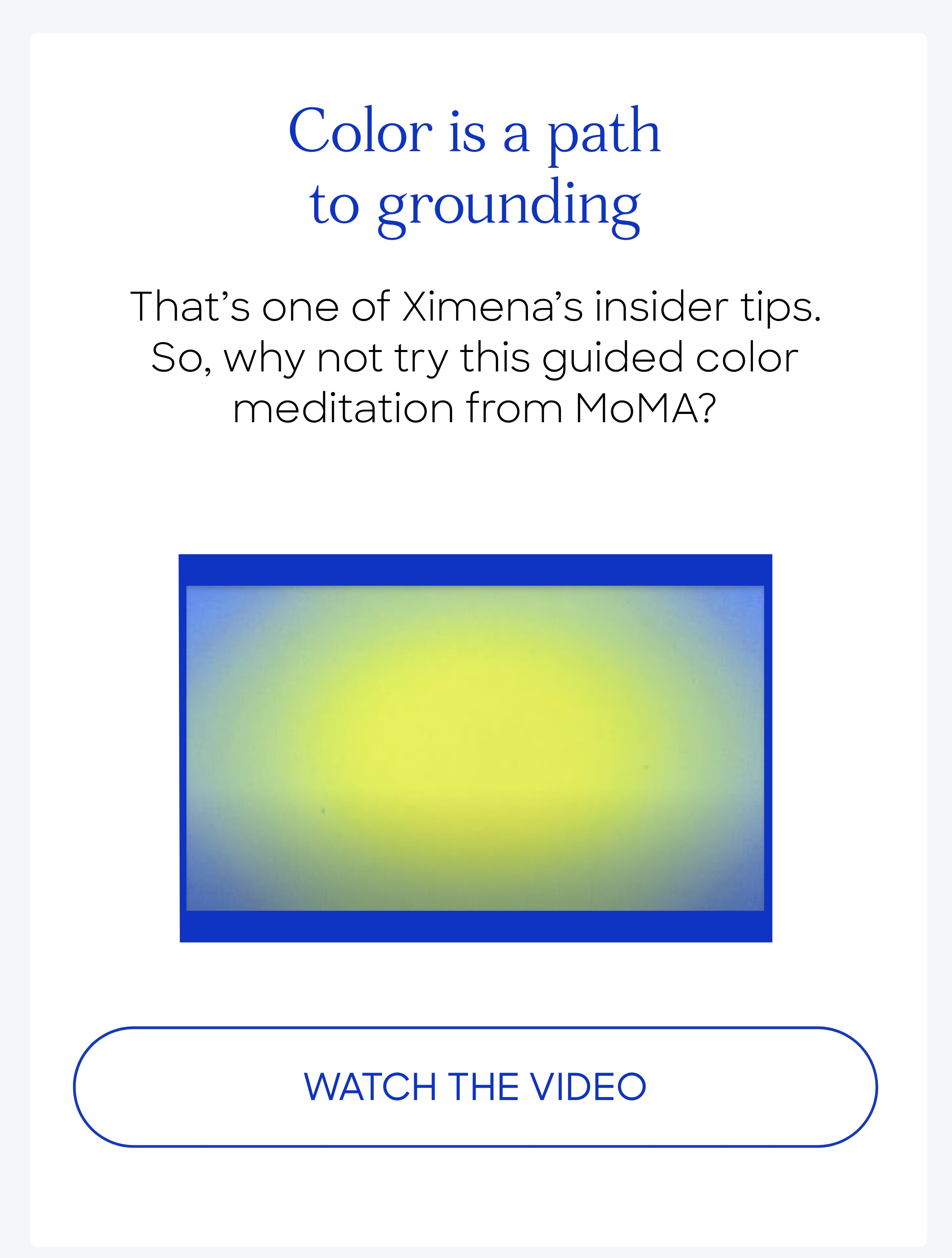The height and width of the screenshot is (1258, 952).
Task: Tap the Watch the Video button
Action: pyautogui.click(x=475, y=1087)
